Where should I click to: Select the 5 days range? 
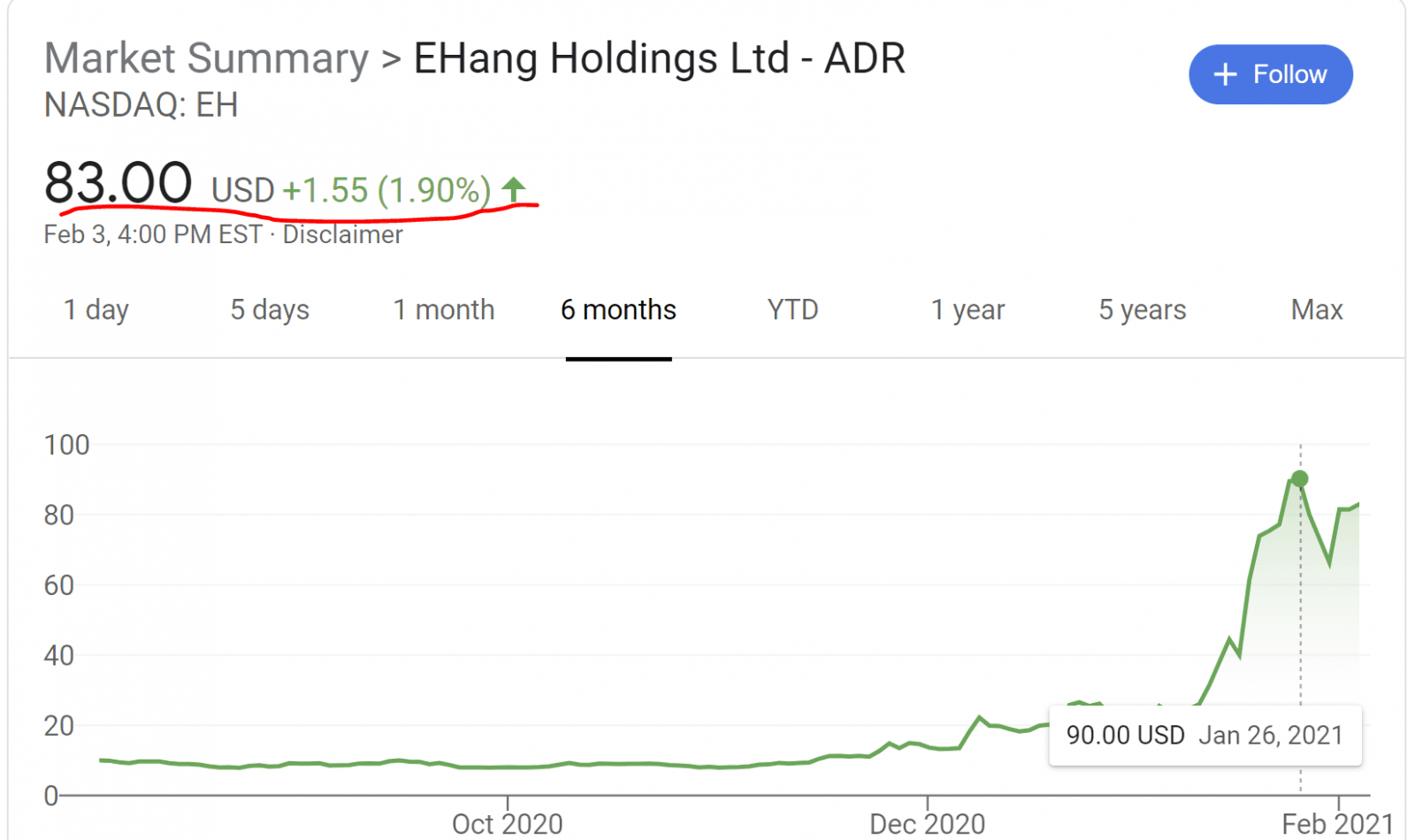pos(270,310)
